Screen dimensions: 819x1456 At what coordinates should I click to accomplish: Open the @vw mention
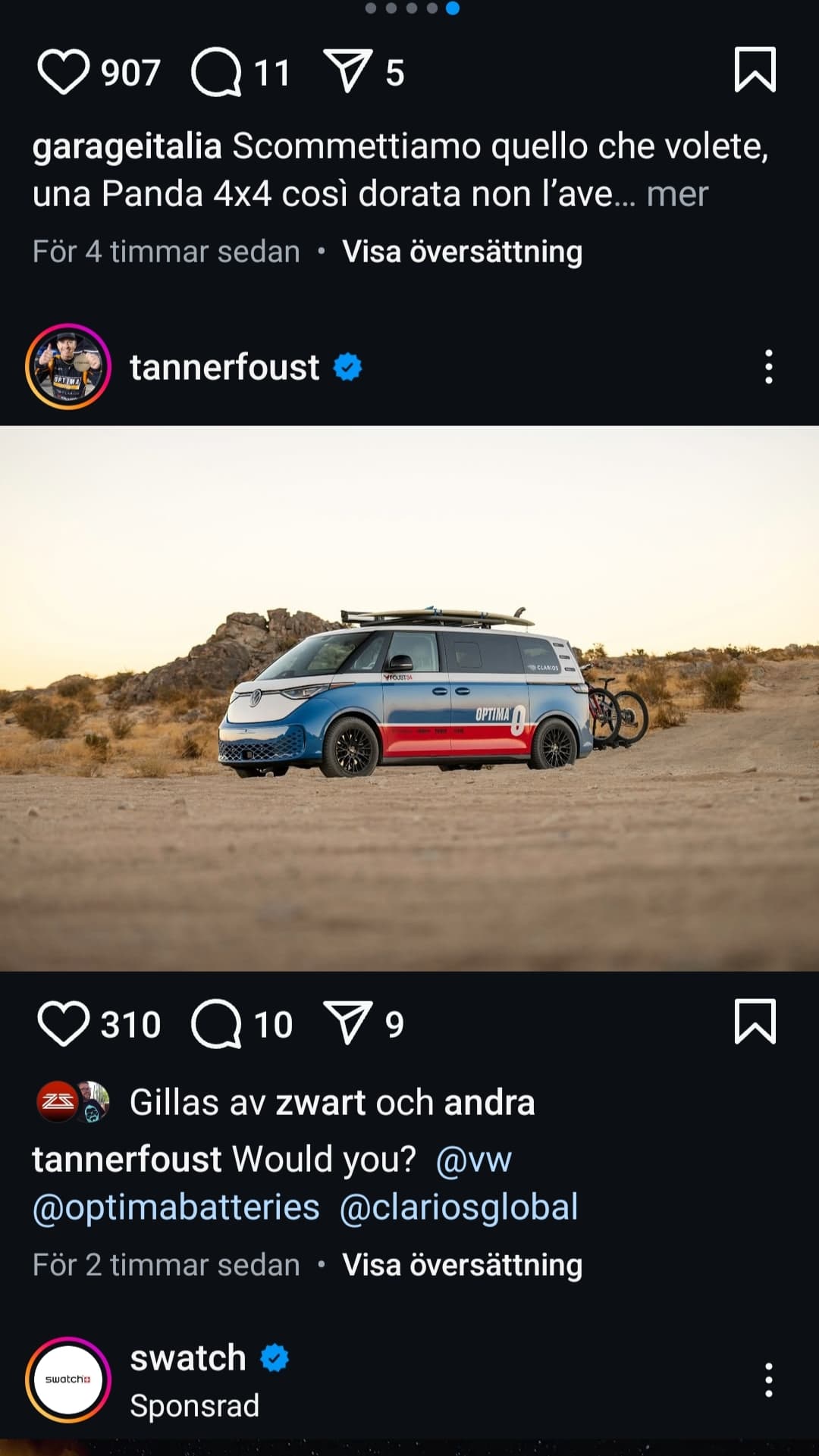474,1160
